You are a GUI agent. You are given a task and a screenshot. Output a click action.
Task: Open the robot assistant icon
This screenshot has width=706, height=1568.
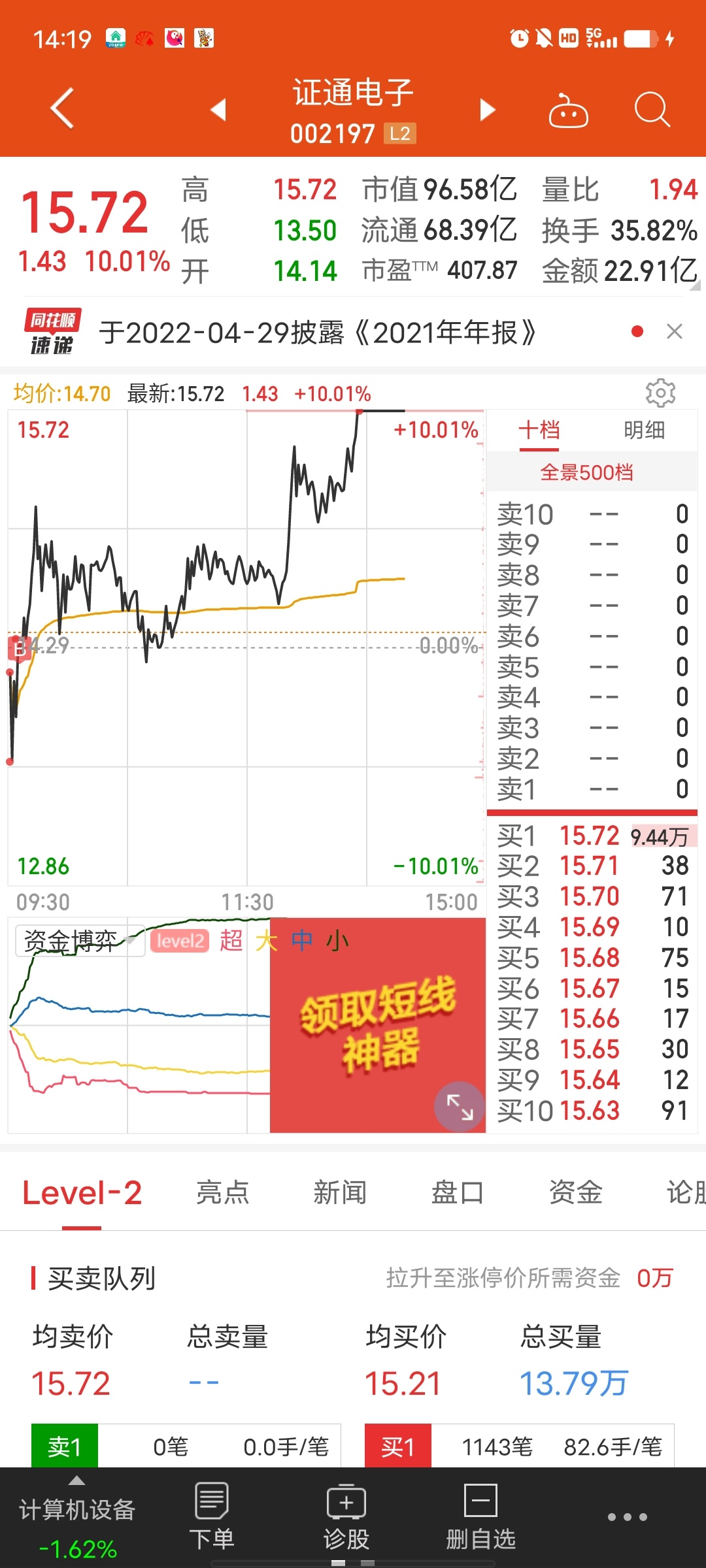568,110
